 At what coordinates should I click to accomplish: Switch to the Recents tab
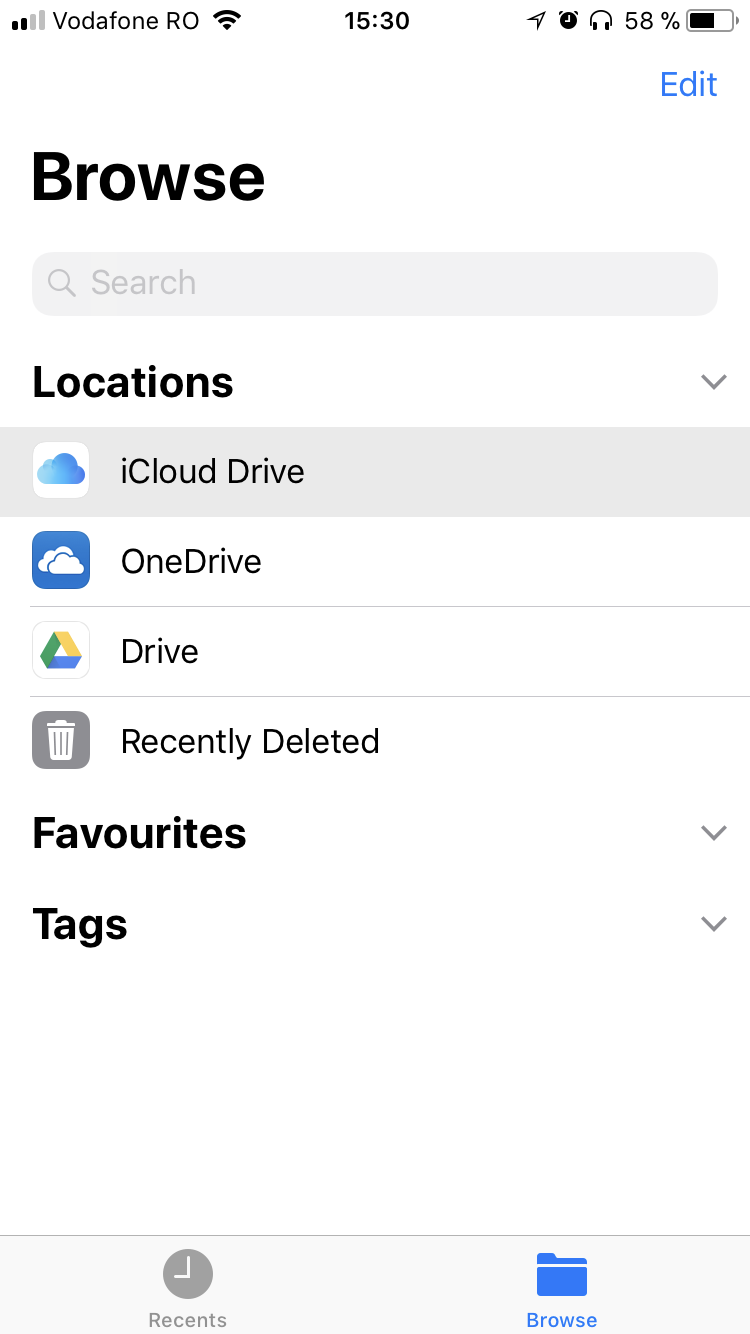tap(188, 1287)
